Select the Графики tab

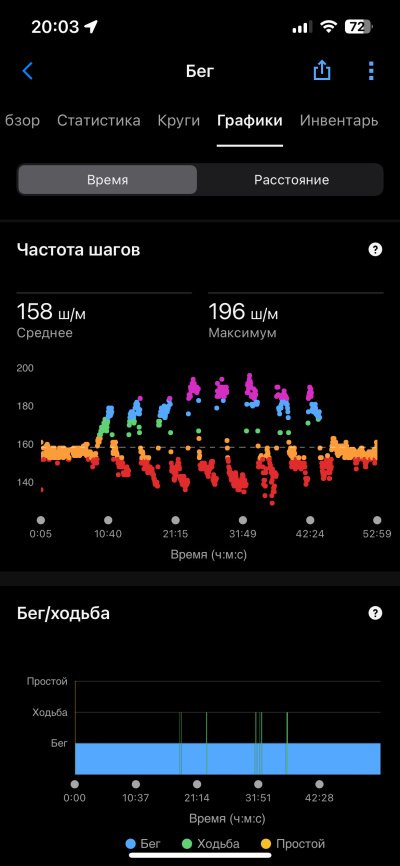250,121
